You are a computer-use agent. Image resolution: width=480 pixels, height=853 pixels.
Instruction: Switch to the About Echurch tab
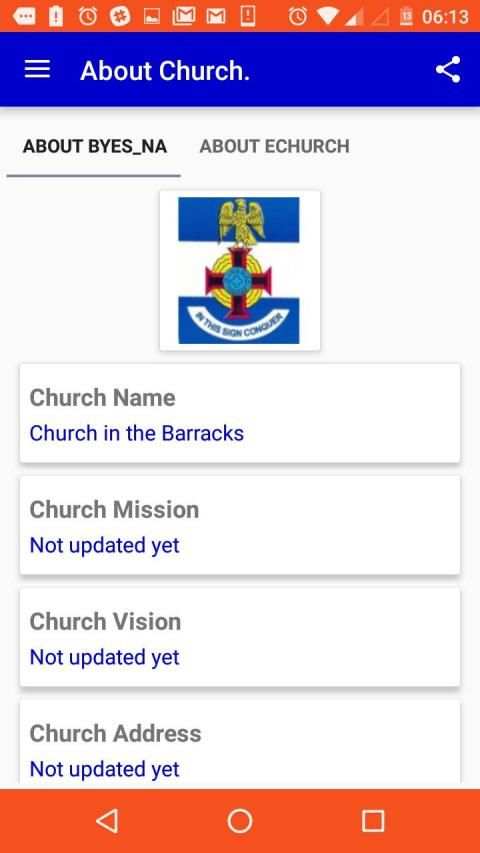click(x=274, y=146)
